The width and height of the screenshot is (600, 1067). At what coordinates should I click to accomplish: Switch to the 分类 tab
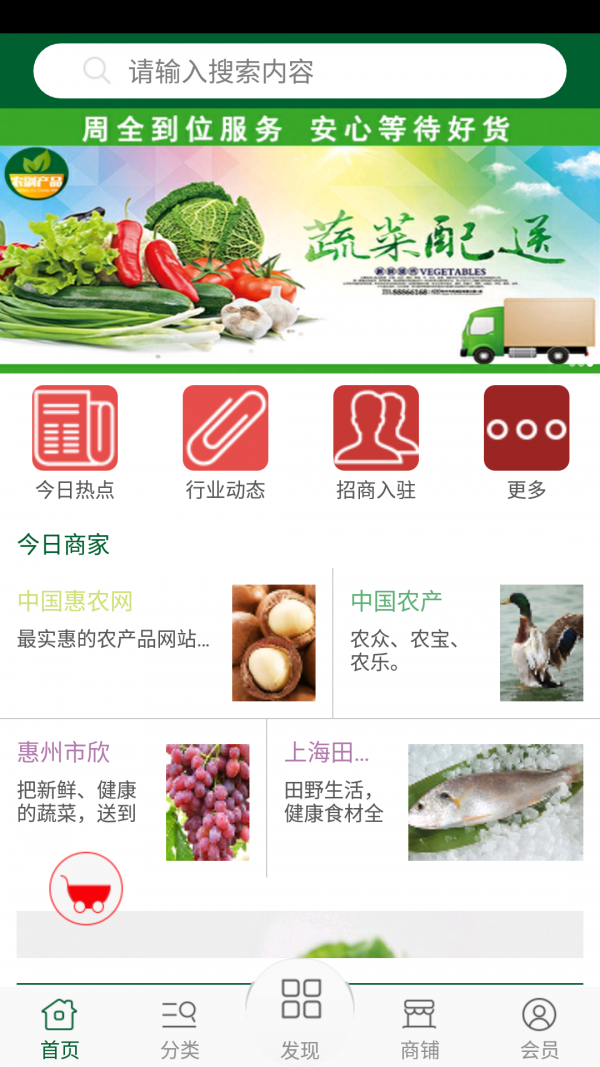[x=180, y=1028]
